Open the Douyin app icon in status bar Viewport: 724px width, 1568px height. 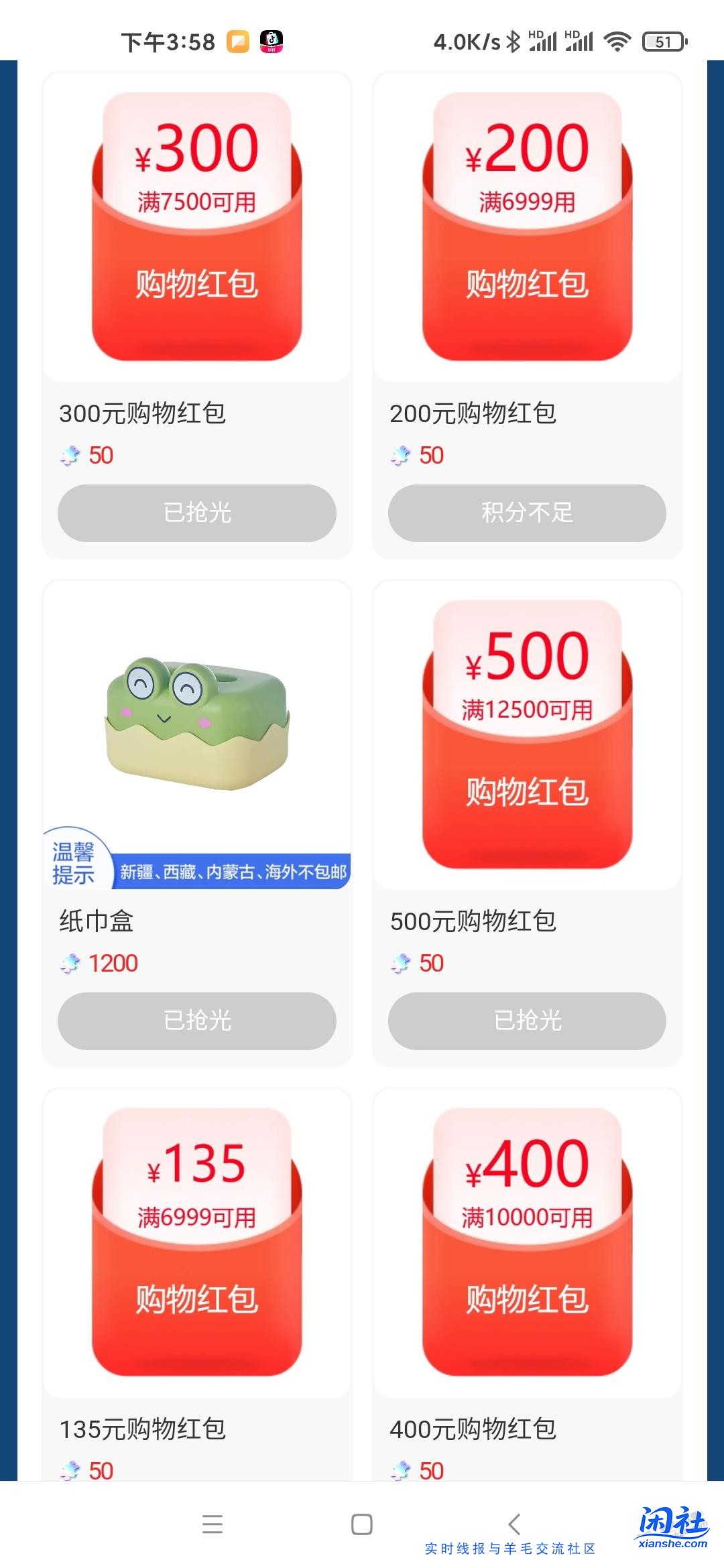273,42
